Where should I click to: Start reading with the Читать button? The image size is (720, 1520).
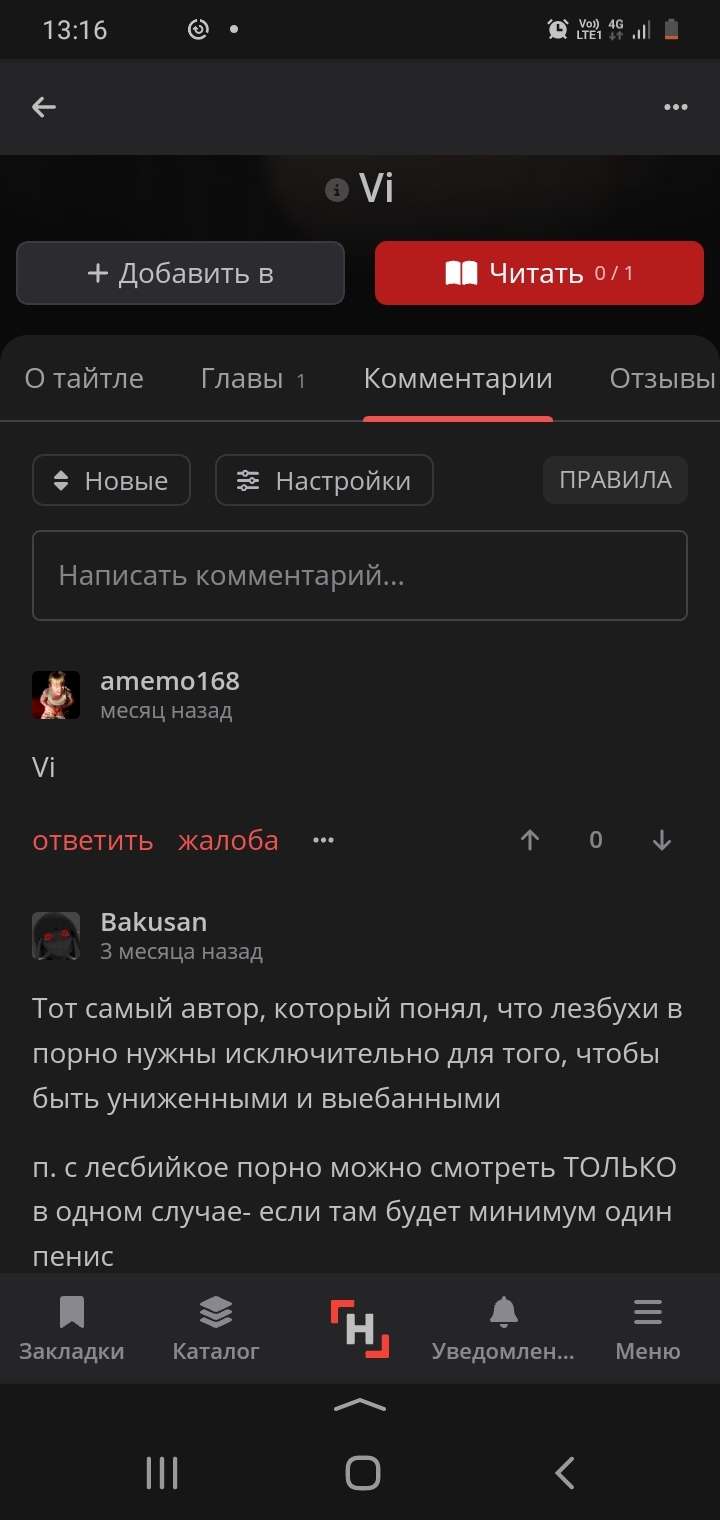539,273
